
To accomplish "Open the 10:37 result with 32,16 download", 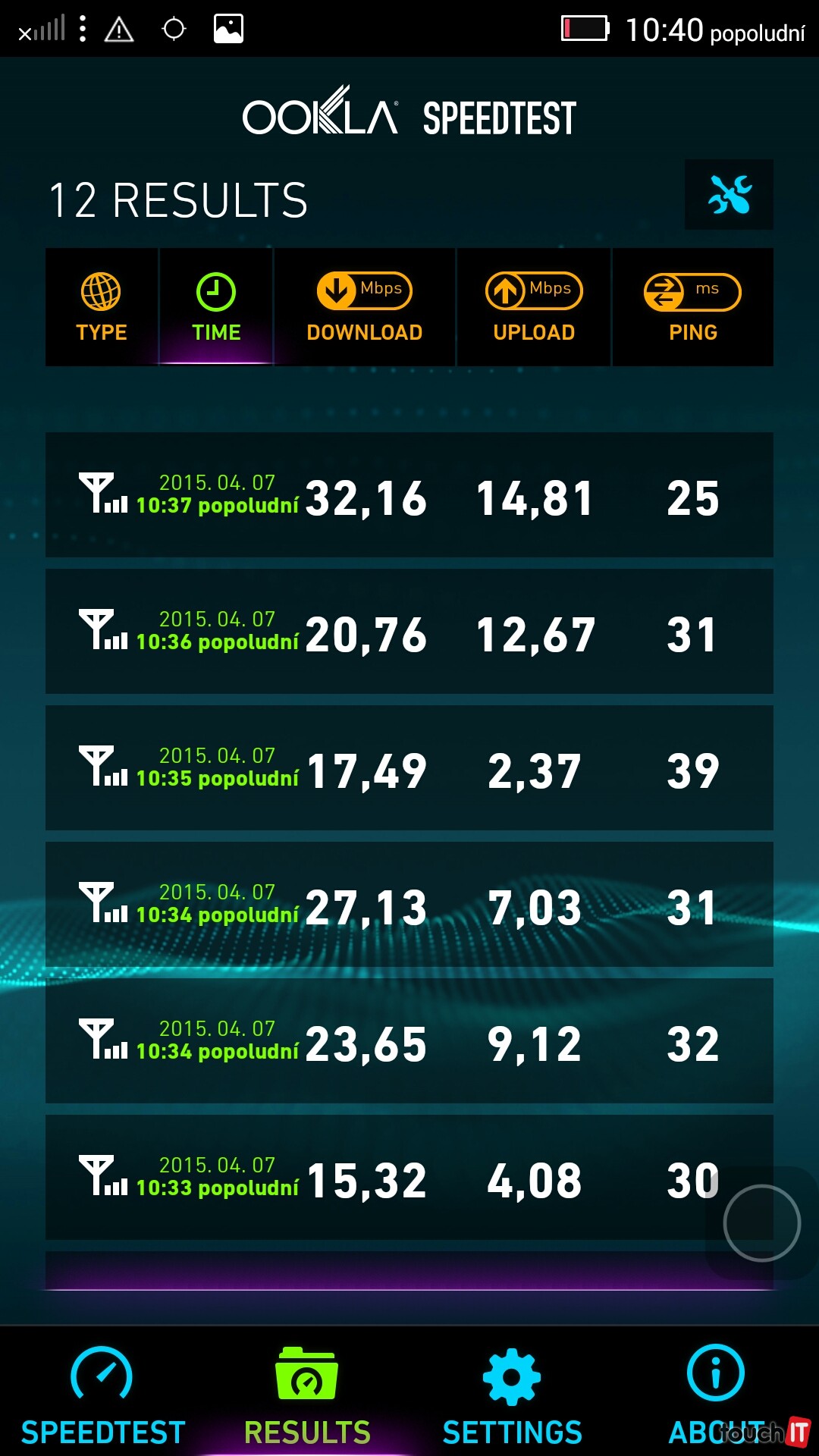I will 409,495.
